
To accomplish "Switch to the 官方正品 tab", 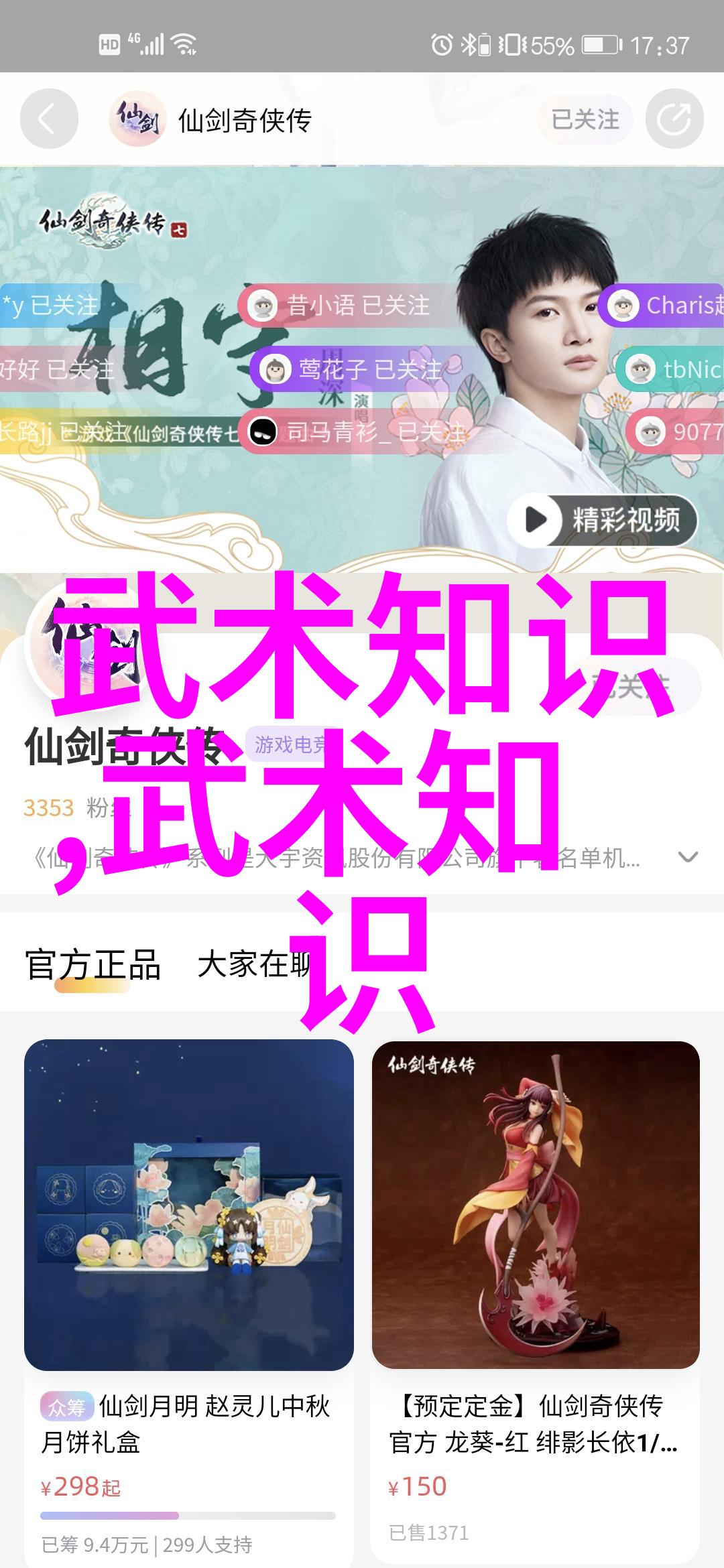I will pos(93,966).
